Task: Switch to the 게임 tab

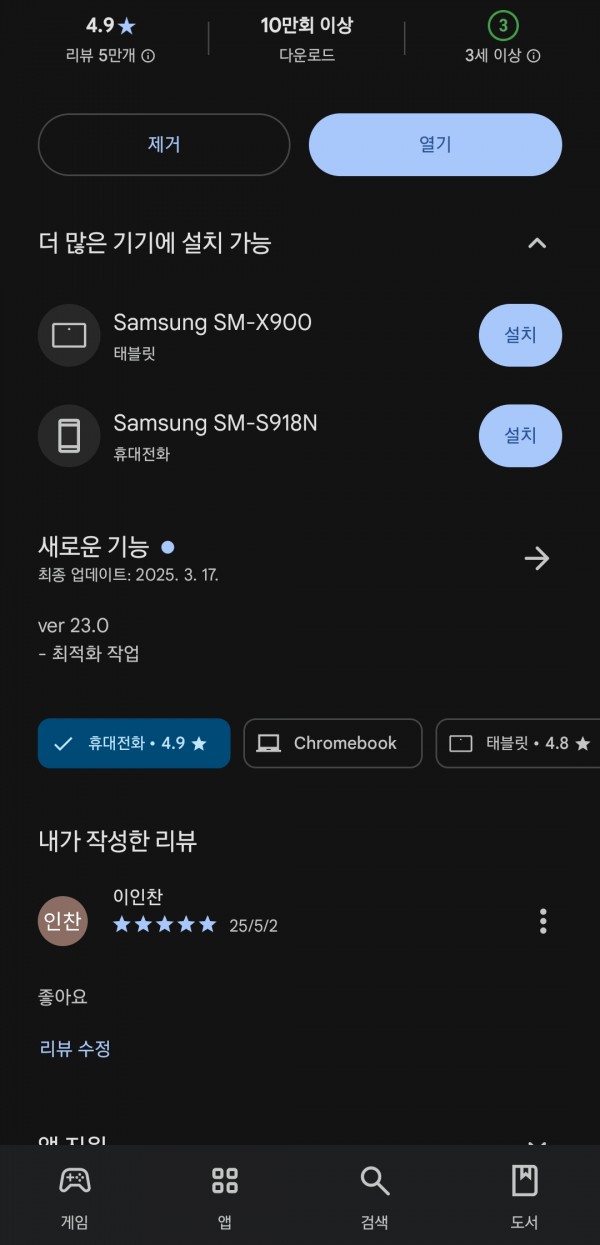Action: point(75,1198)
